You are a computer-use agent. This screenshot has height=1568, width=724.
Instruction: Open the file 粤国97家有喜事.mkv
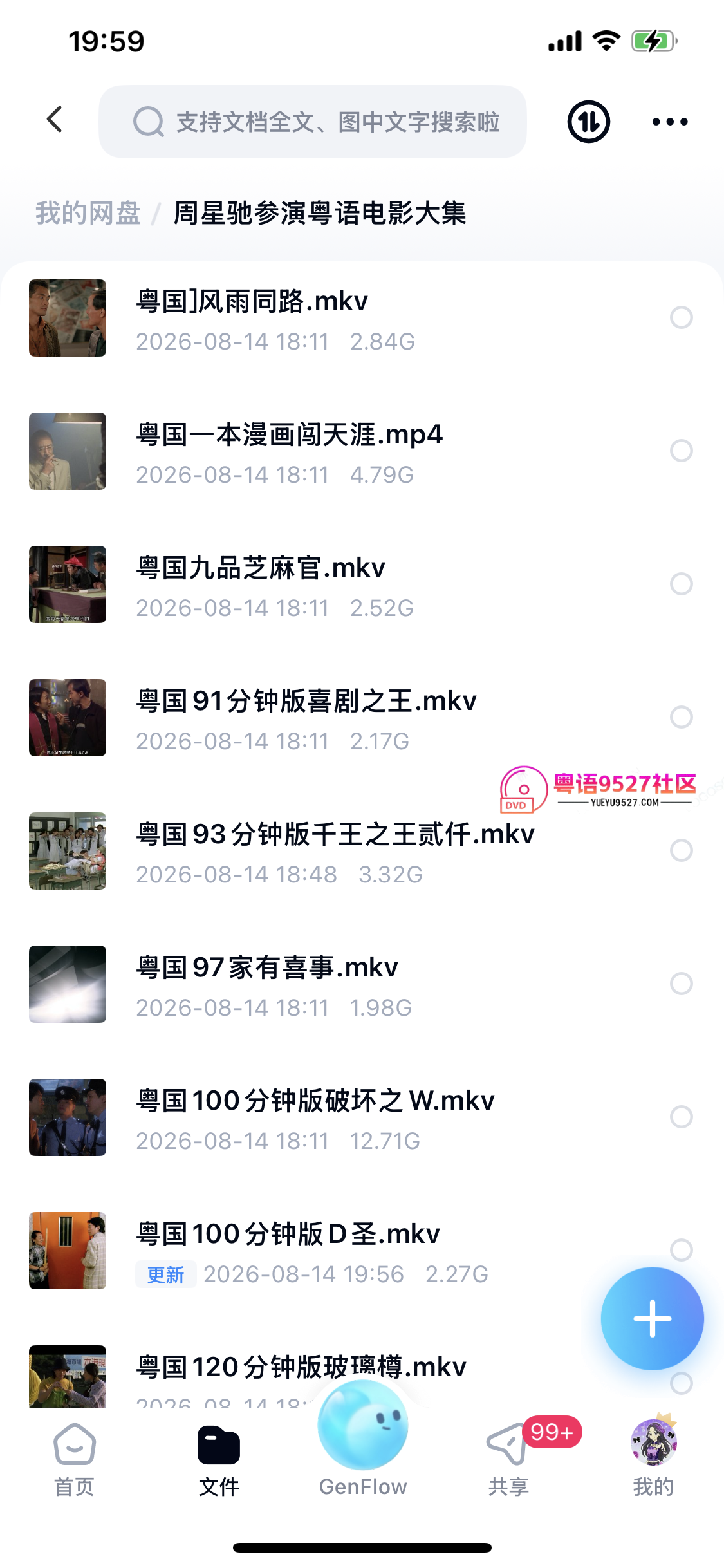point(362,984)
